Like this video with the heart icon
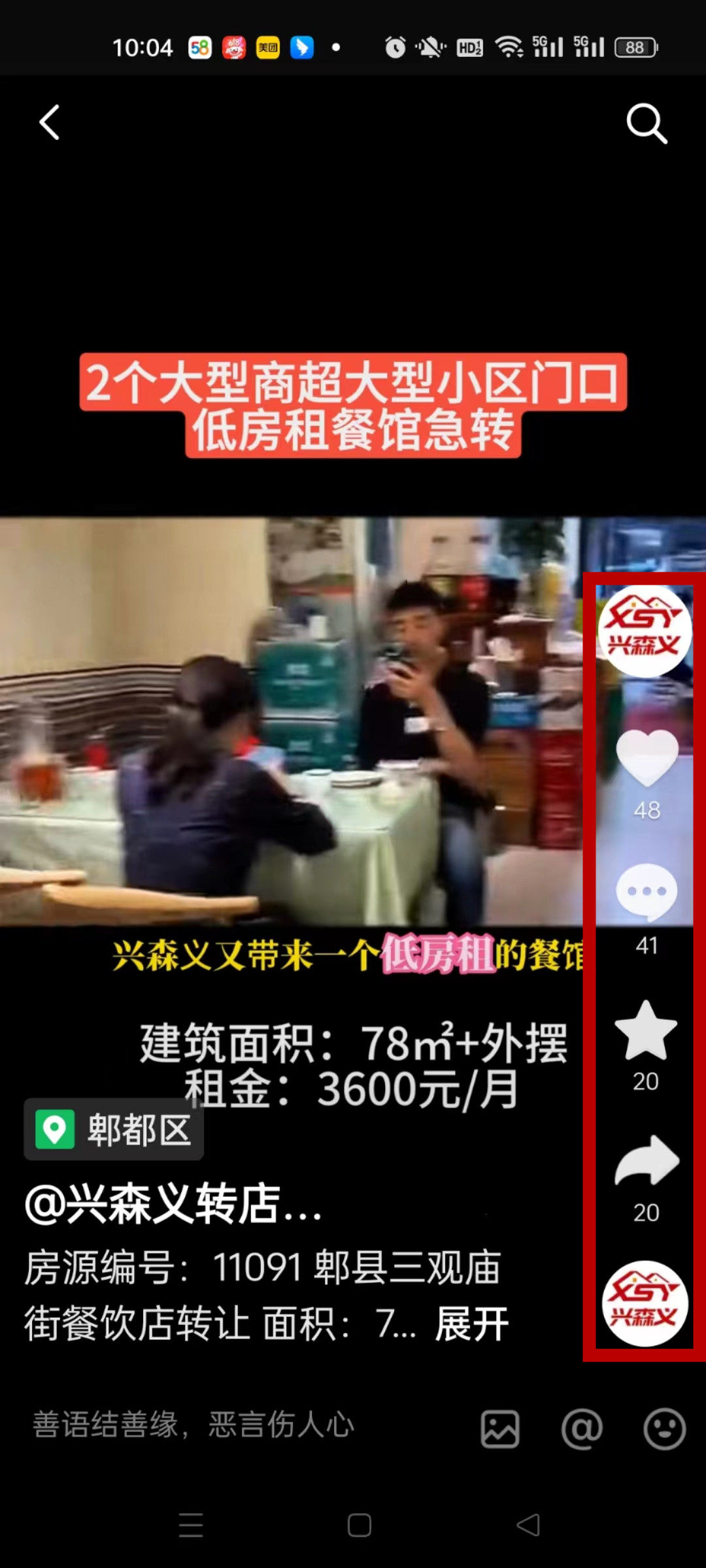The height and width of the screenshot is (1568, 706). click(x=647, y=758)
